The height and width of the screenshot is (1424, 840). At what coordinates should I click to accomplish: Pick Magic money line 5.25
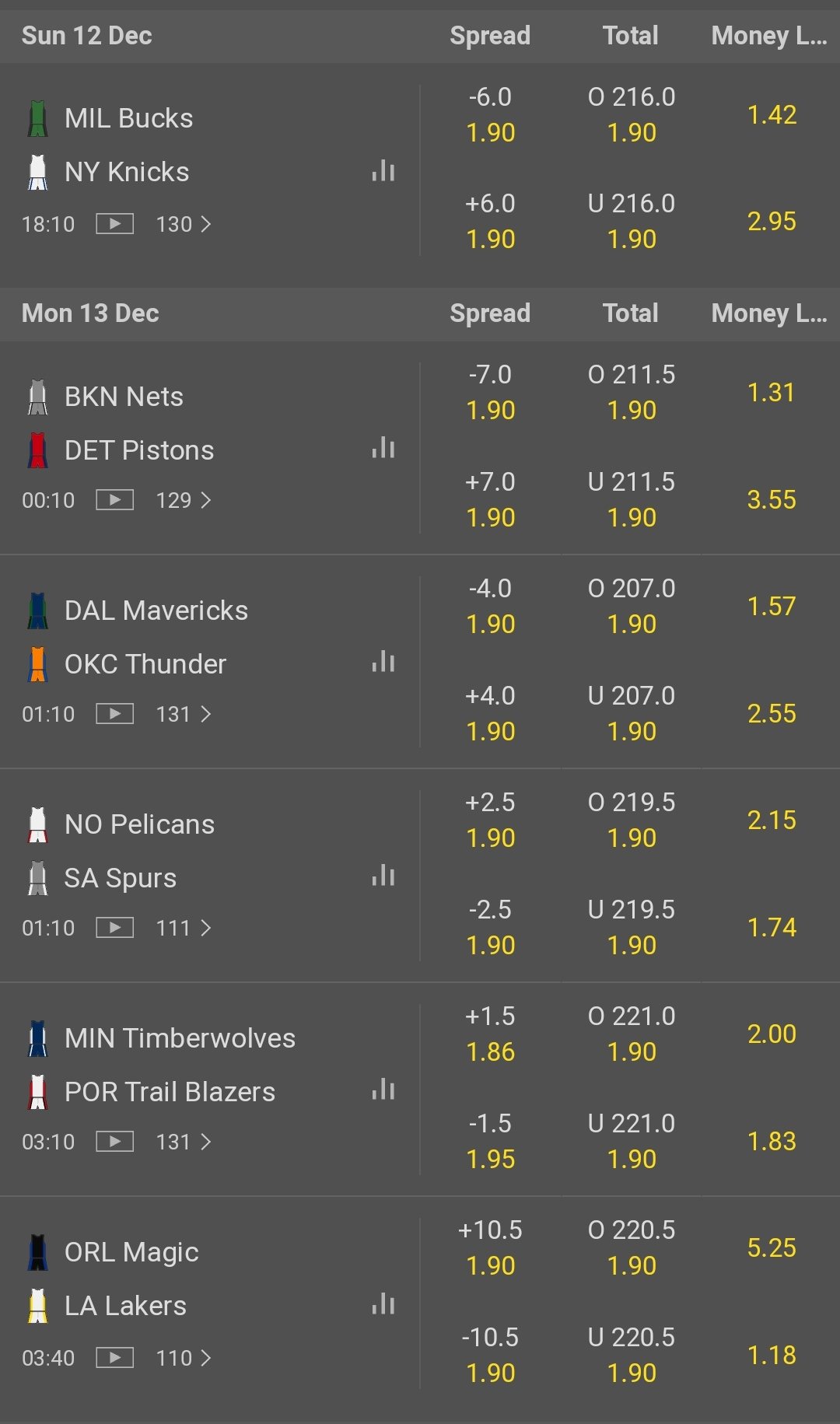tap(771, 1248)
